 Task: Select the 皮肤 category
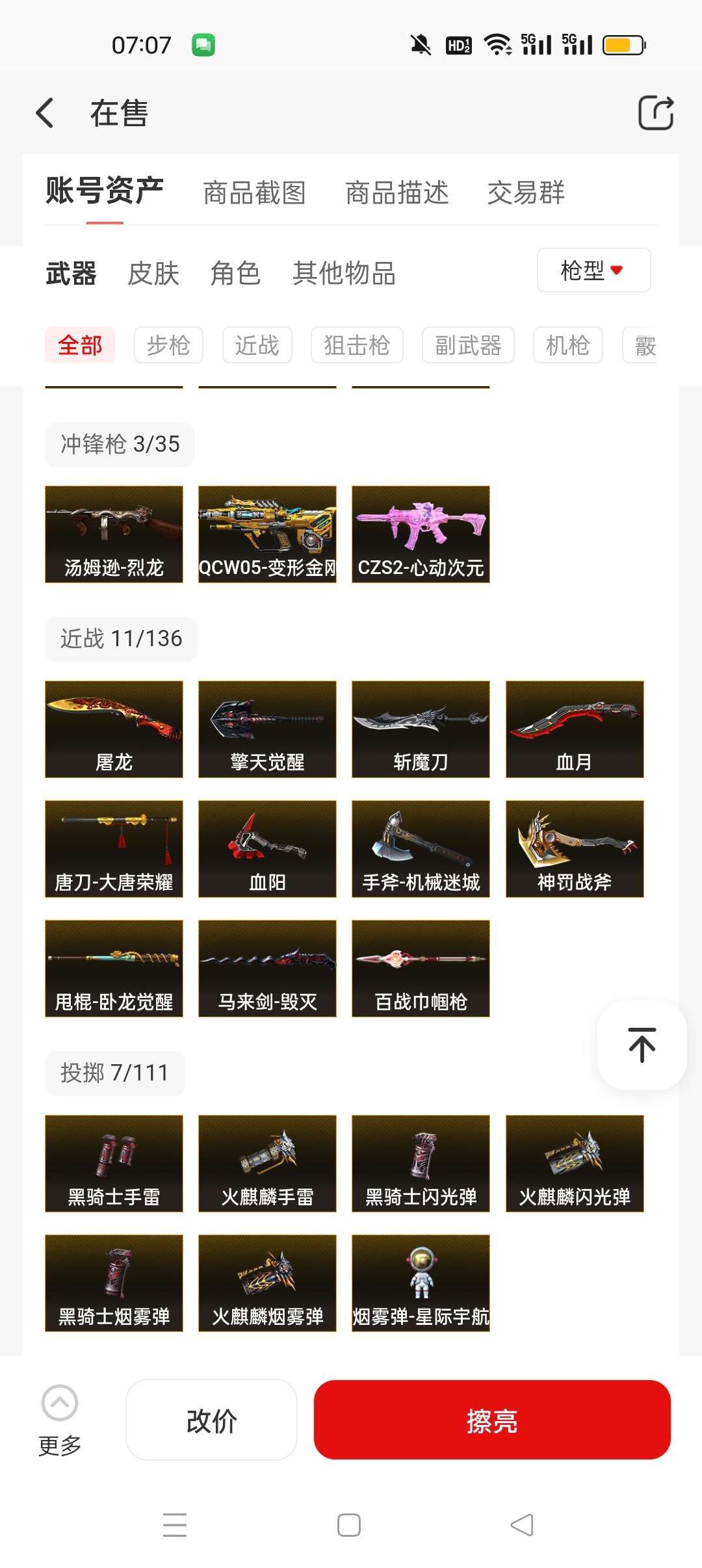click(x=153, y=273)
